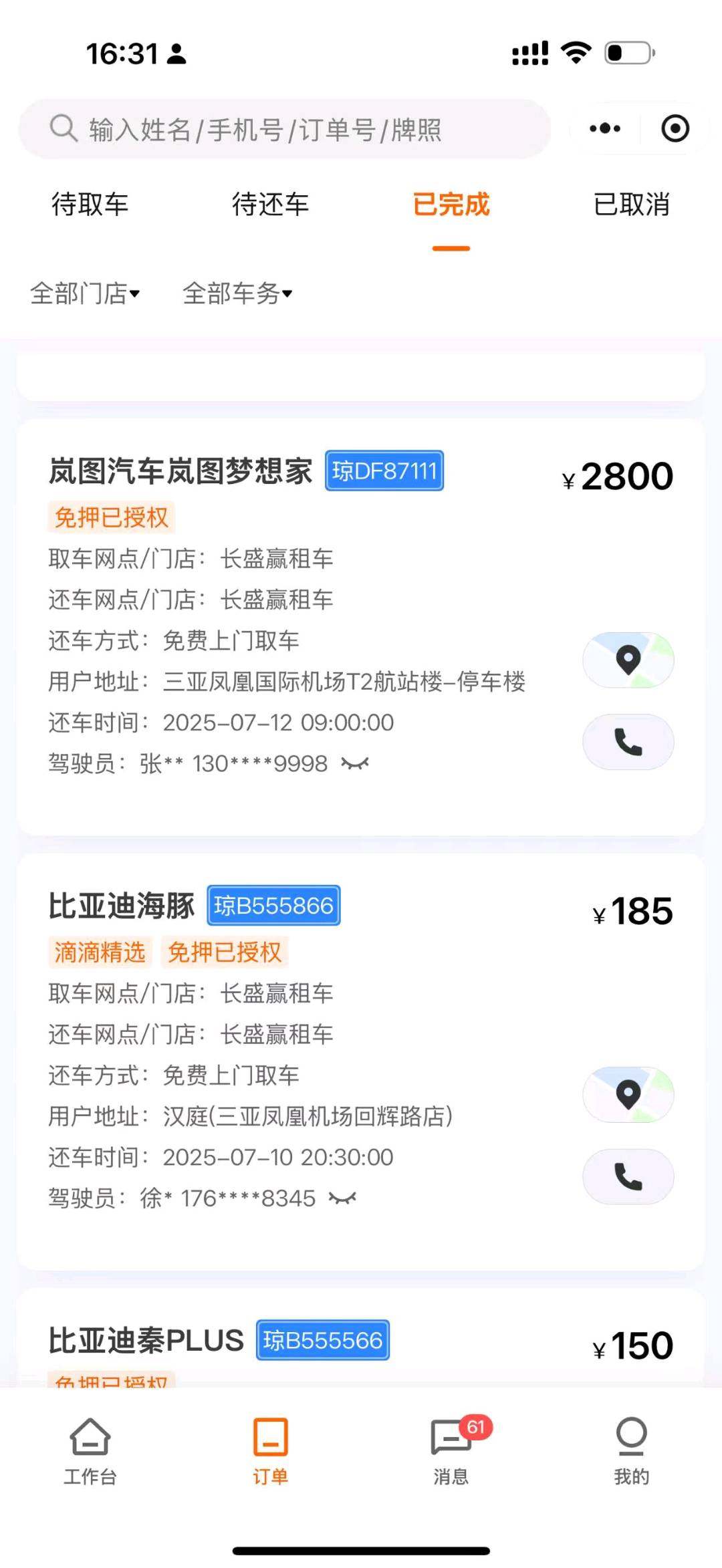This screenshot has height=1568, width=722.
Task: Reveal driver 张** hidden phone number
Action: (x=355, y=763)
